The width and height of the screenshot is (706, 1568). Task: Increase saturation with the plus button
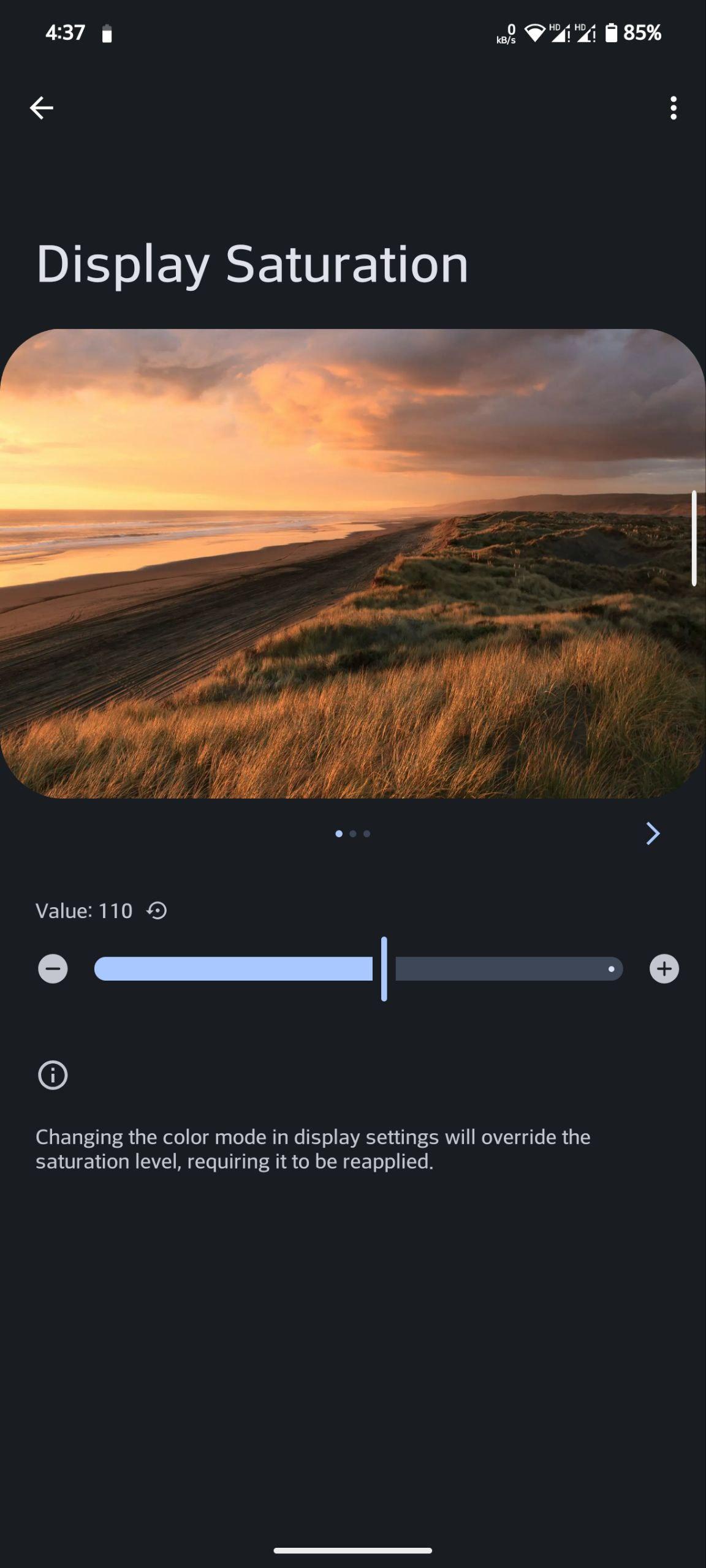tap(664, 968)
